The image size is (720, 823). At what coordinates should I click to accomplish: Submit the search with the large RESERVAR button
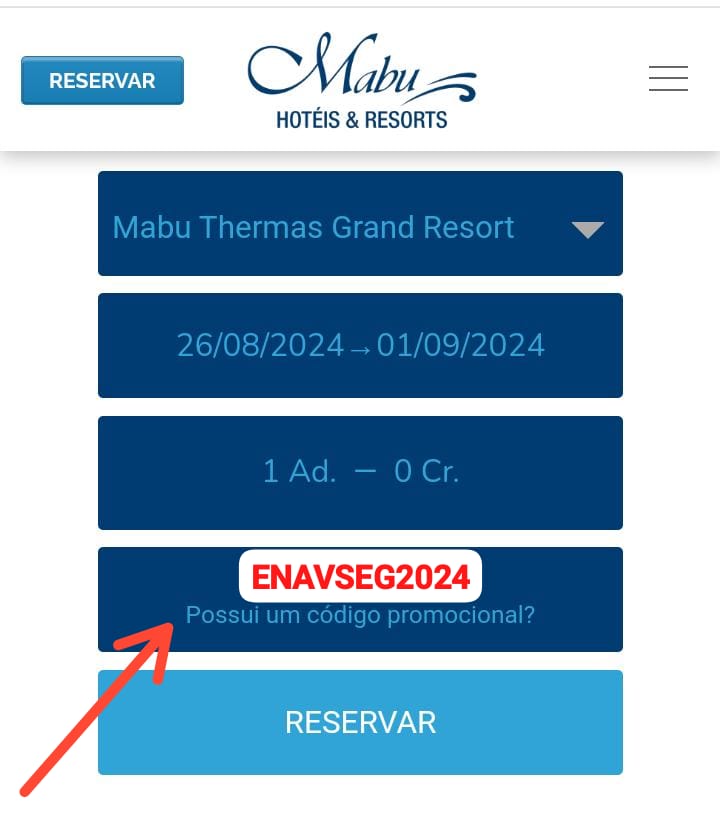pyautogui.click(x=360, y=722)
